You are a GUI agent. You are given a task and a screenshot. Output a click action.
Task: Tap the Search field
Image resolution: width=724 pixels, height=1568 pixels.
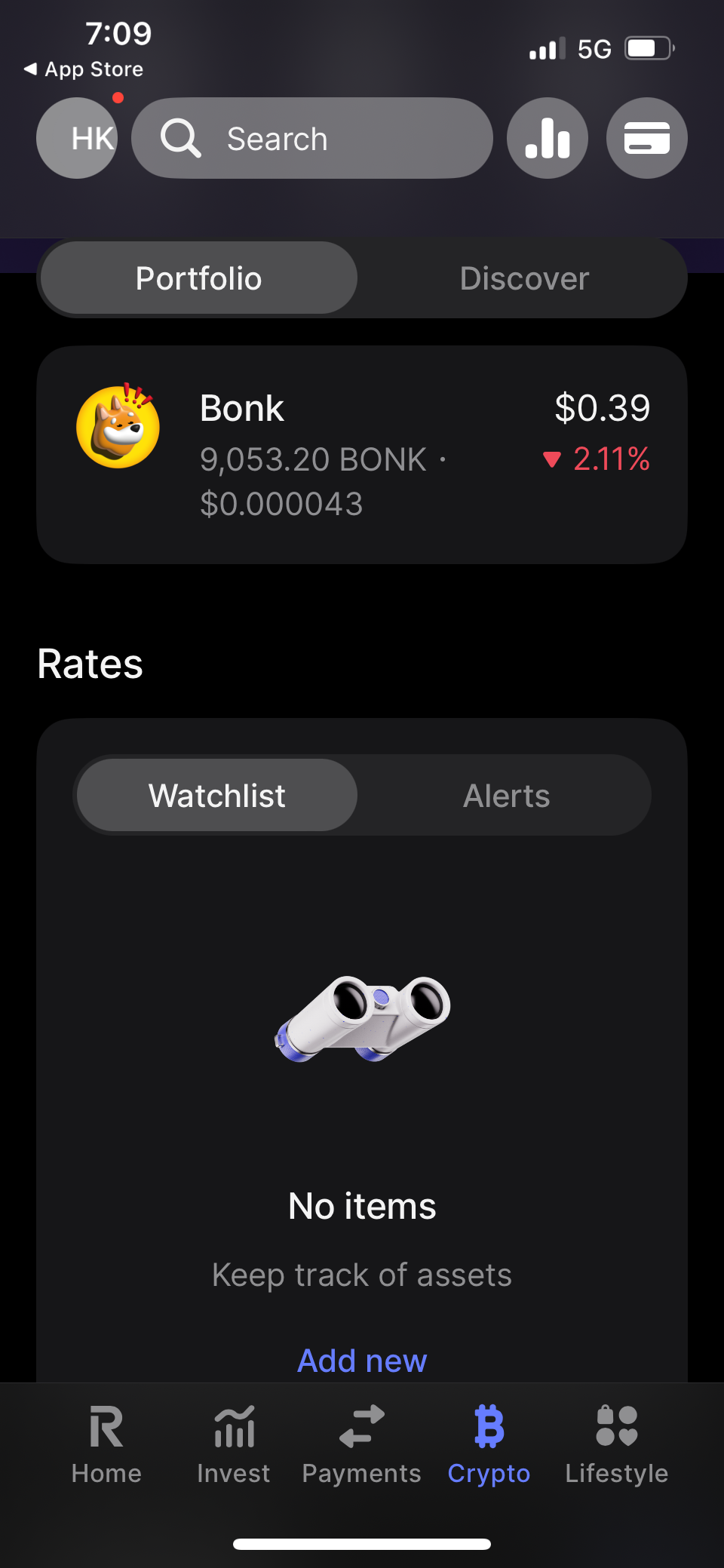point(312,139)
